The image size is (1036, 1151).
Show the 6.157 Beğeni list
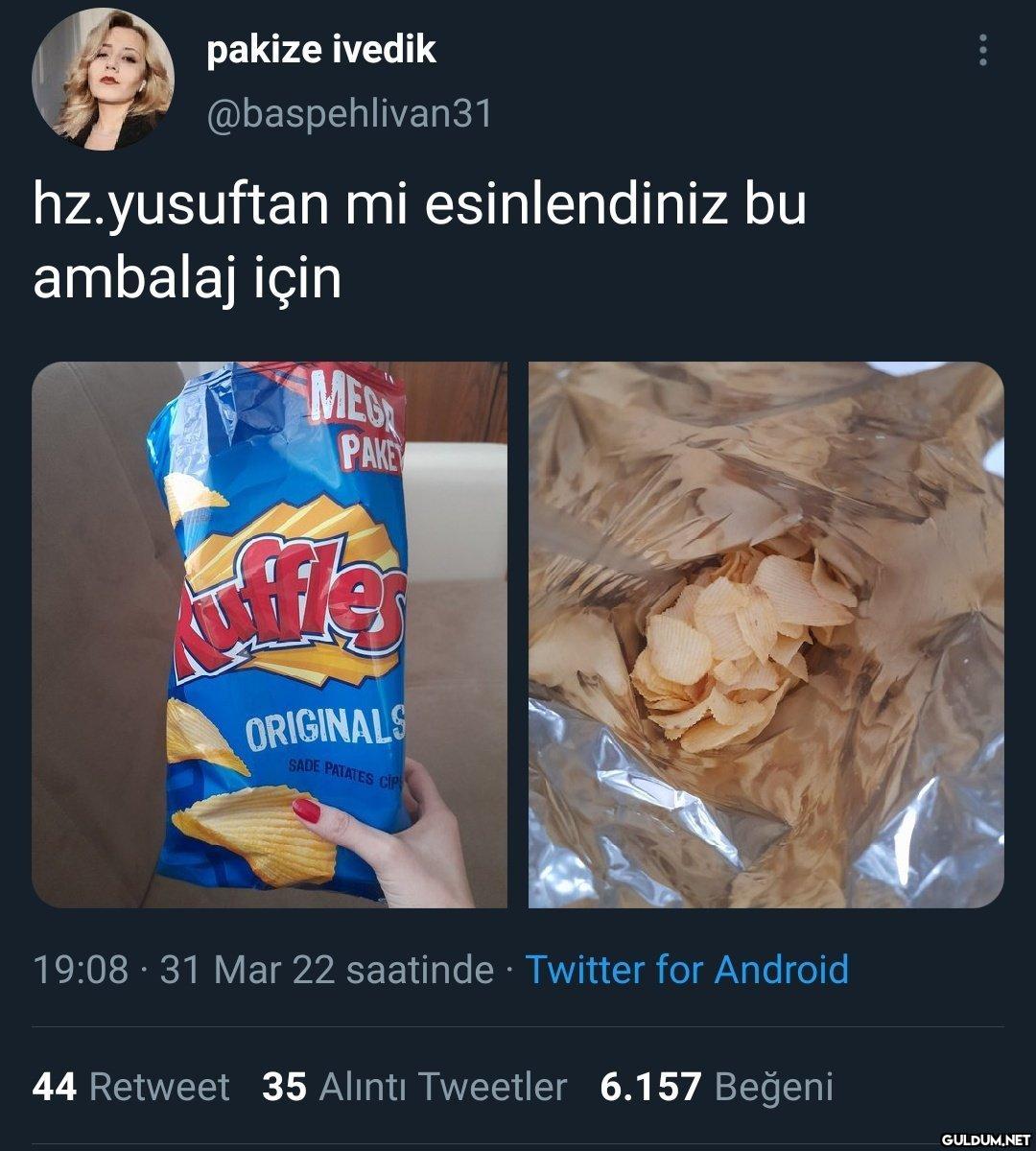716,1087
